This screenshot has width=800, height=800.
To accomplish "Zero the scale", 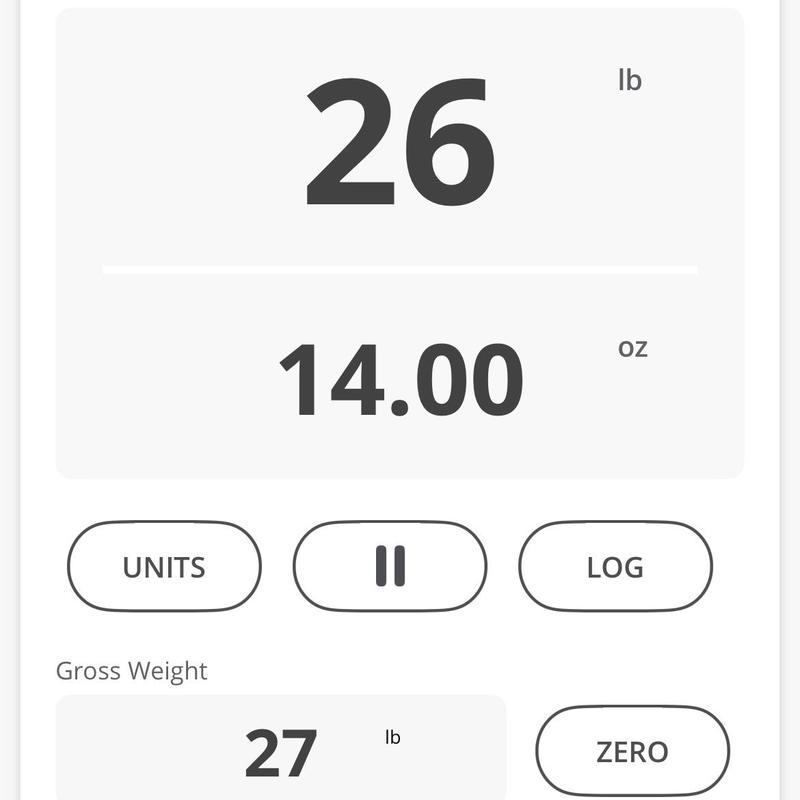I will tap(632, 752).
